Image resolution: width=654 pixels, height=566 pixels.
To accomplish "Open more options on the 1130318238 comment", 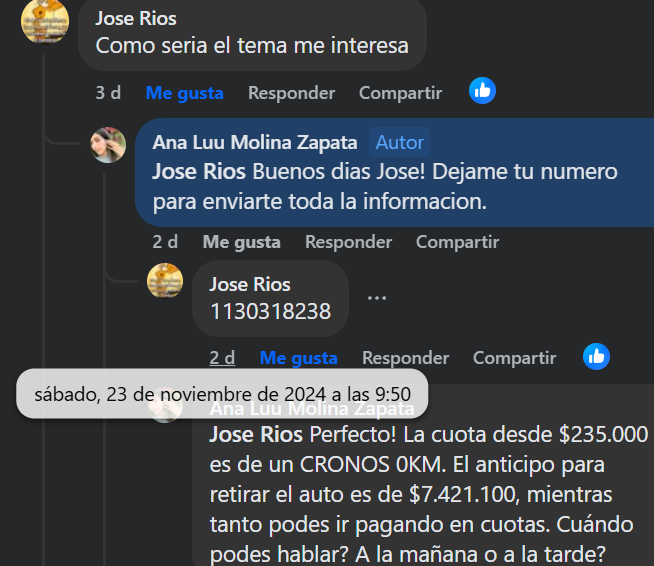I will click(376, 298).
